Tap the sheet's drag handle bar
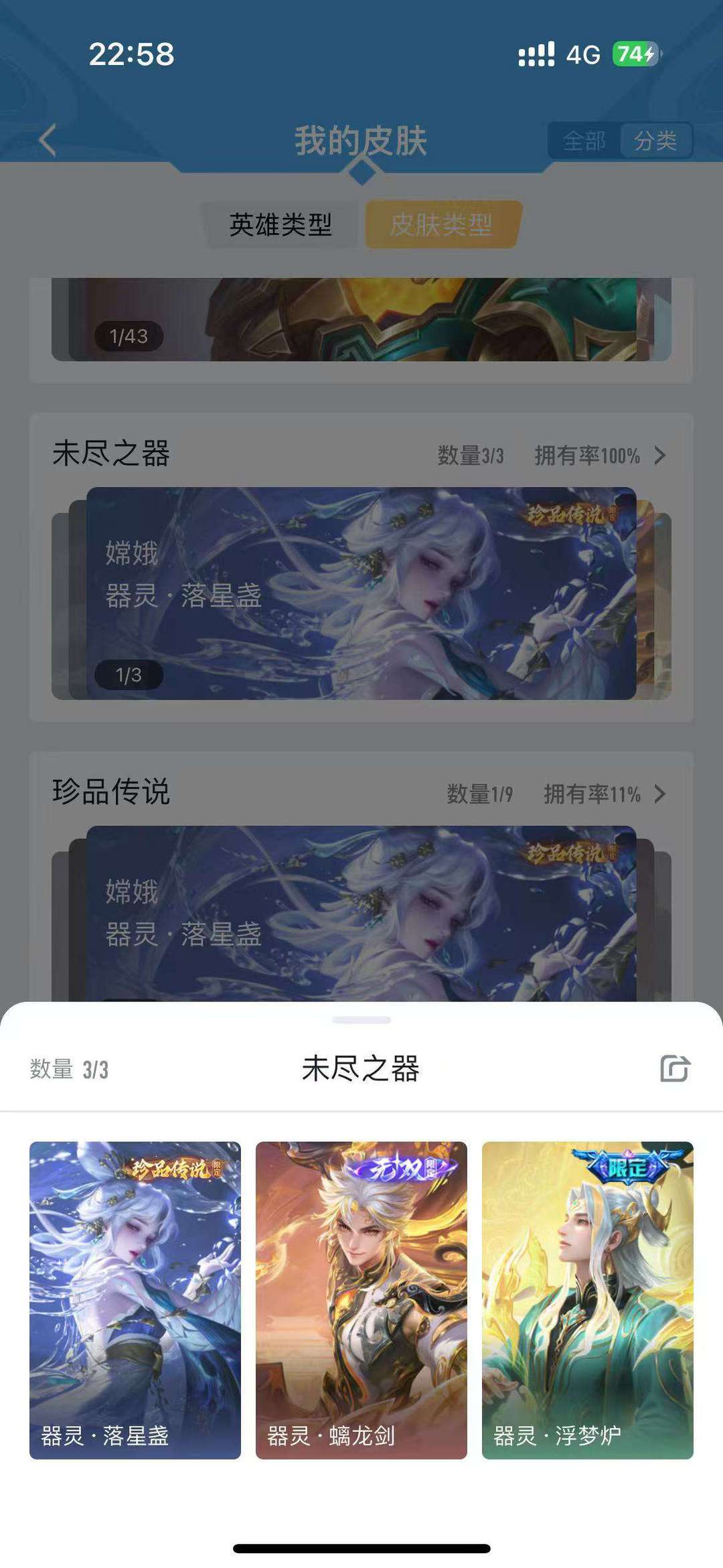The height and width of the screenshot is (1568, 723). 361,1020
